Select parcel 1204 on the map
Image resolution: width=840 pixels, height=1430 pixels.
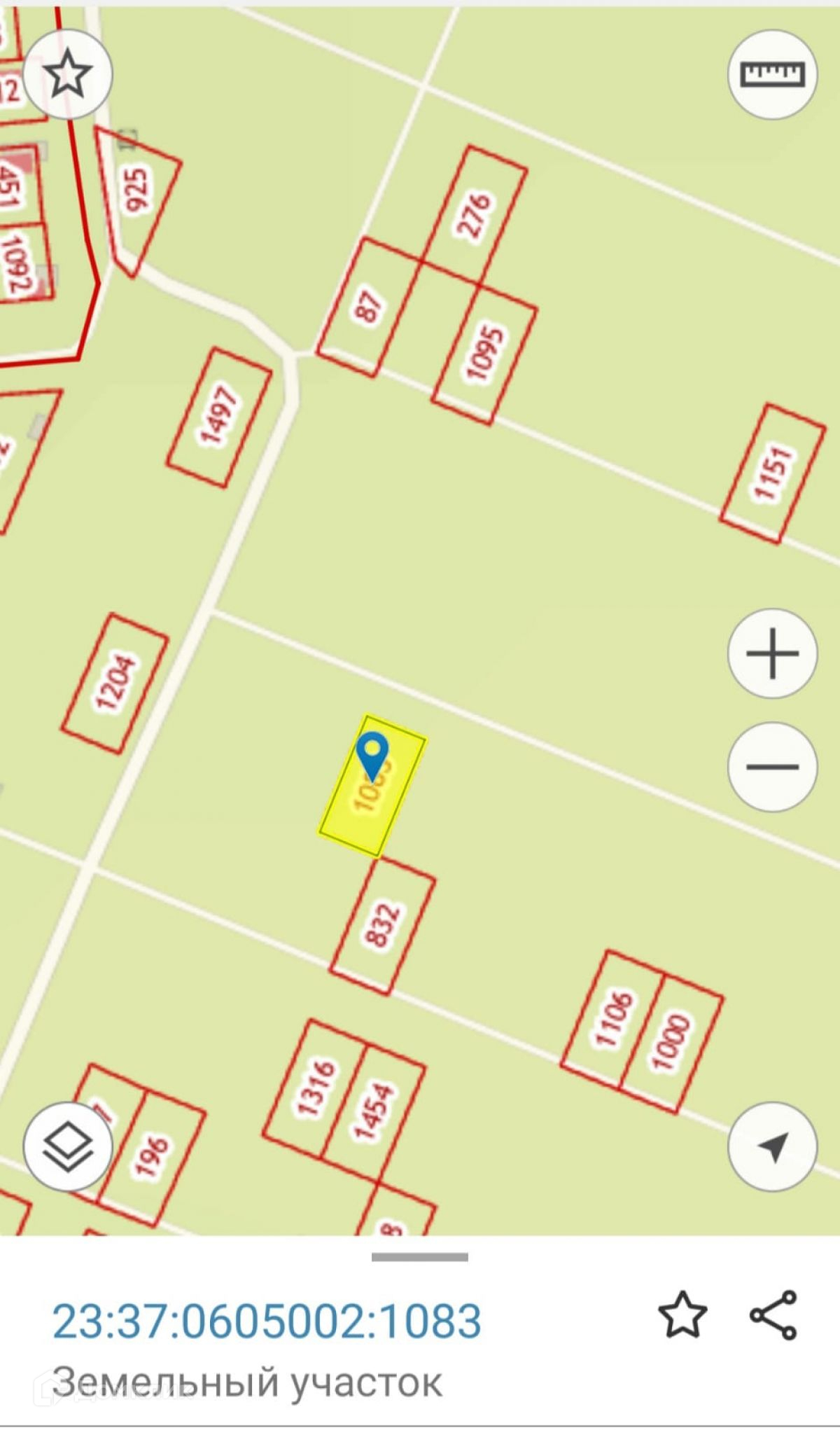[115, 683]
